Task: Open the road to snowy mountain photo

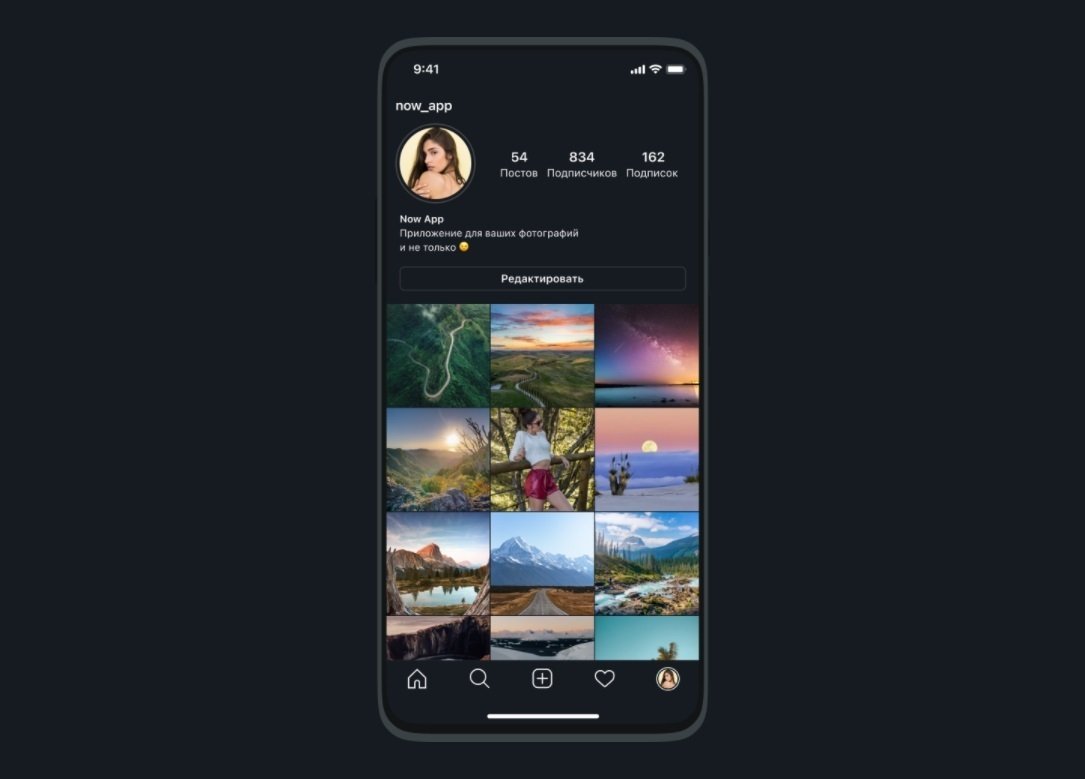Action: [x=542, y=563]
